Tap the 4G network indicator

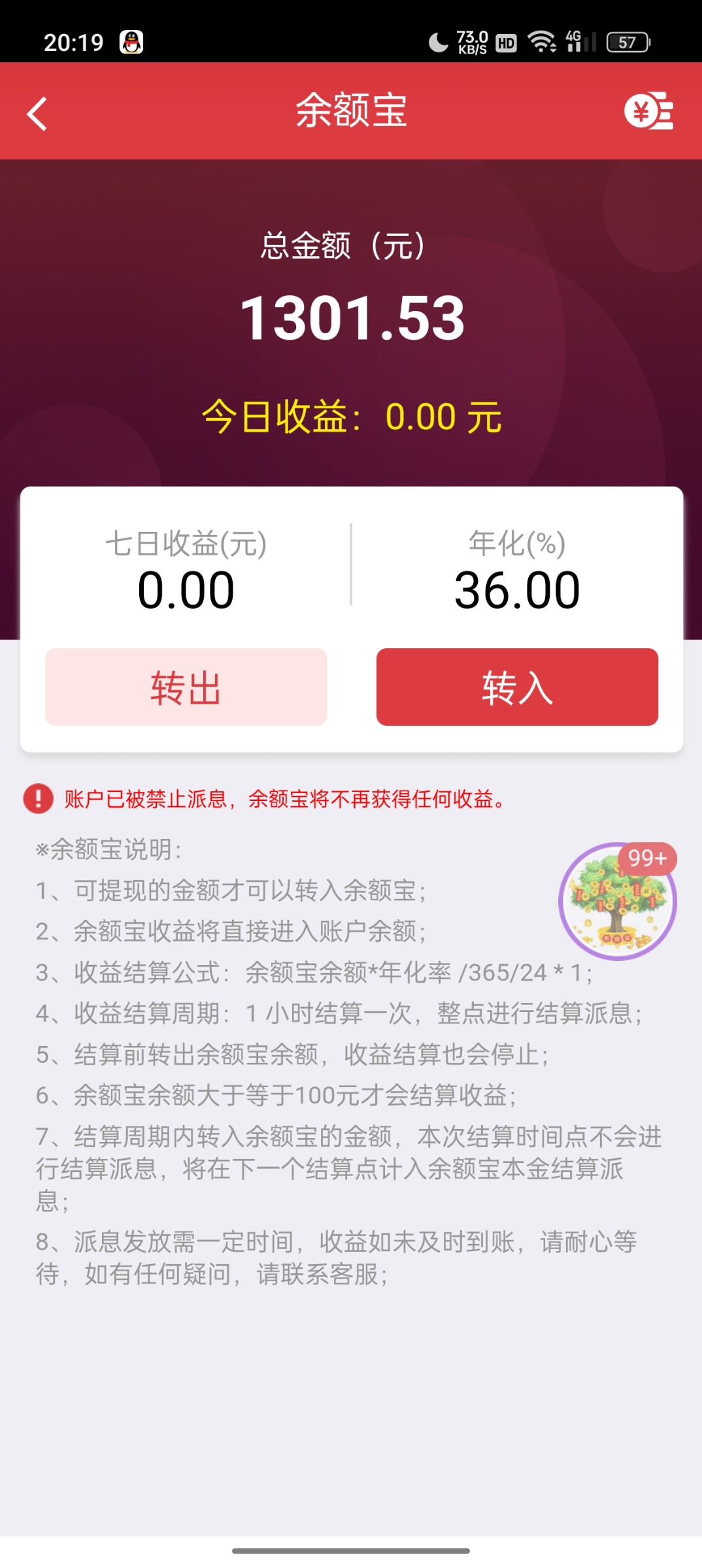point(574,41)
